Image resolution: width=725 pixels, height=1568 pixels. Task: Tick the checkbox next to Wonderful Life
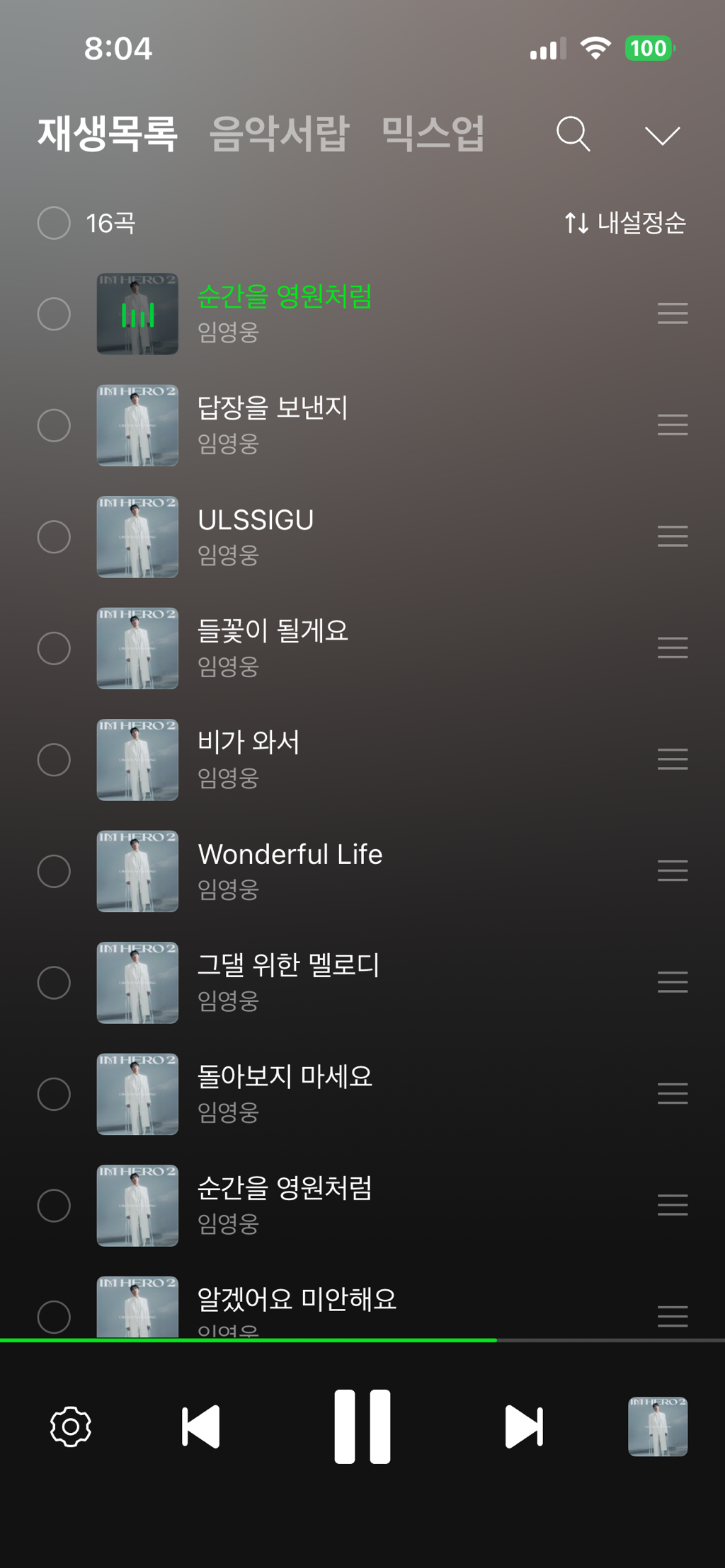click(x=54, y=871)
